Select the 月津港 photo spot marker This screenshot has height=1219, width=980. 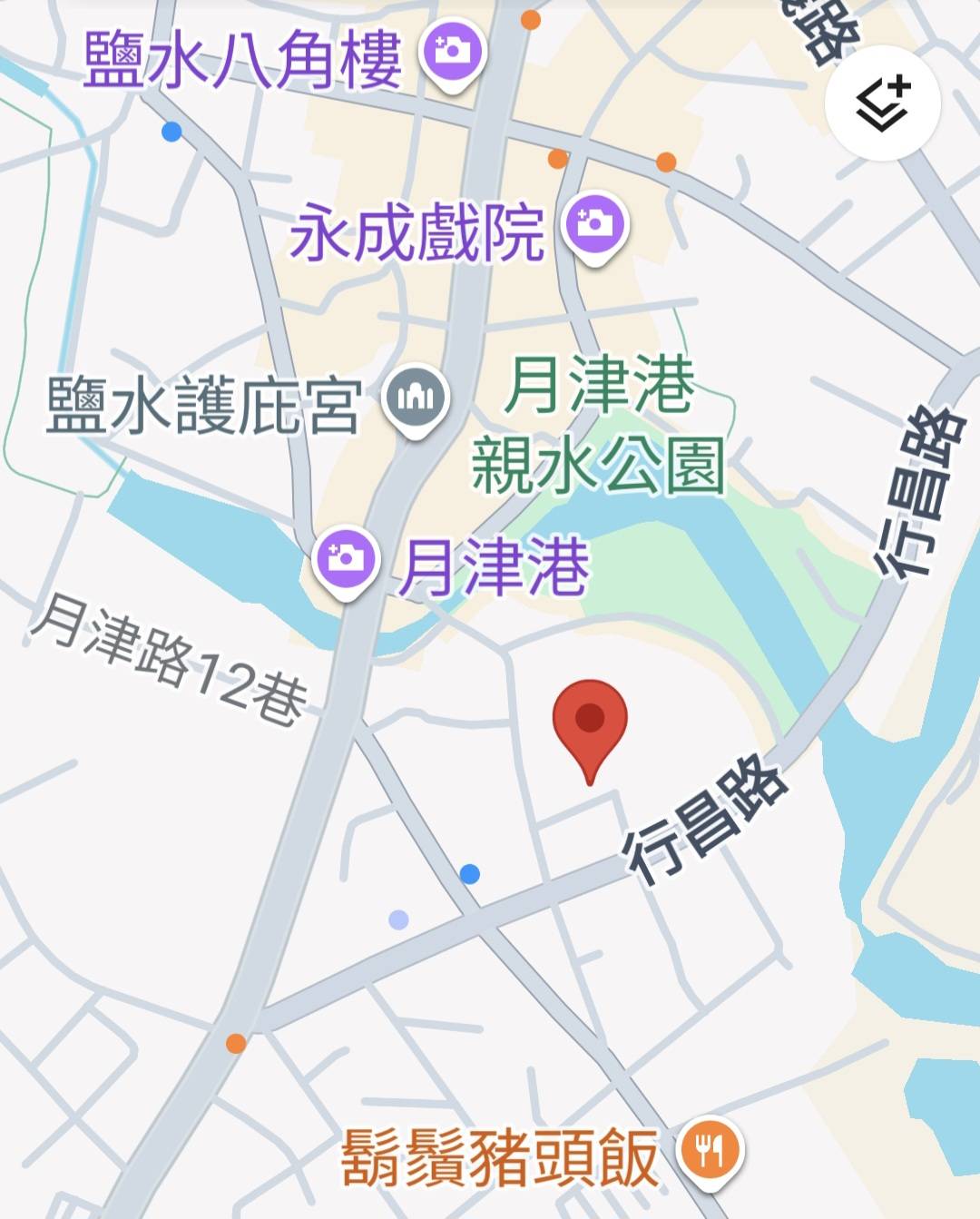345,558
